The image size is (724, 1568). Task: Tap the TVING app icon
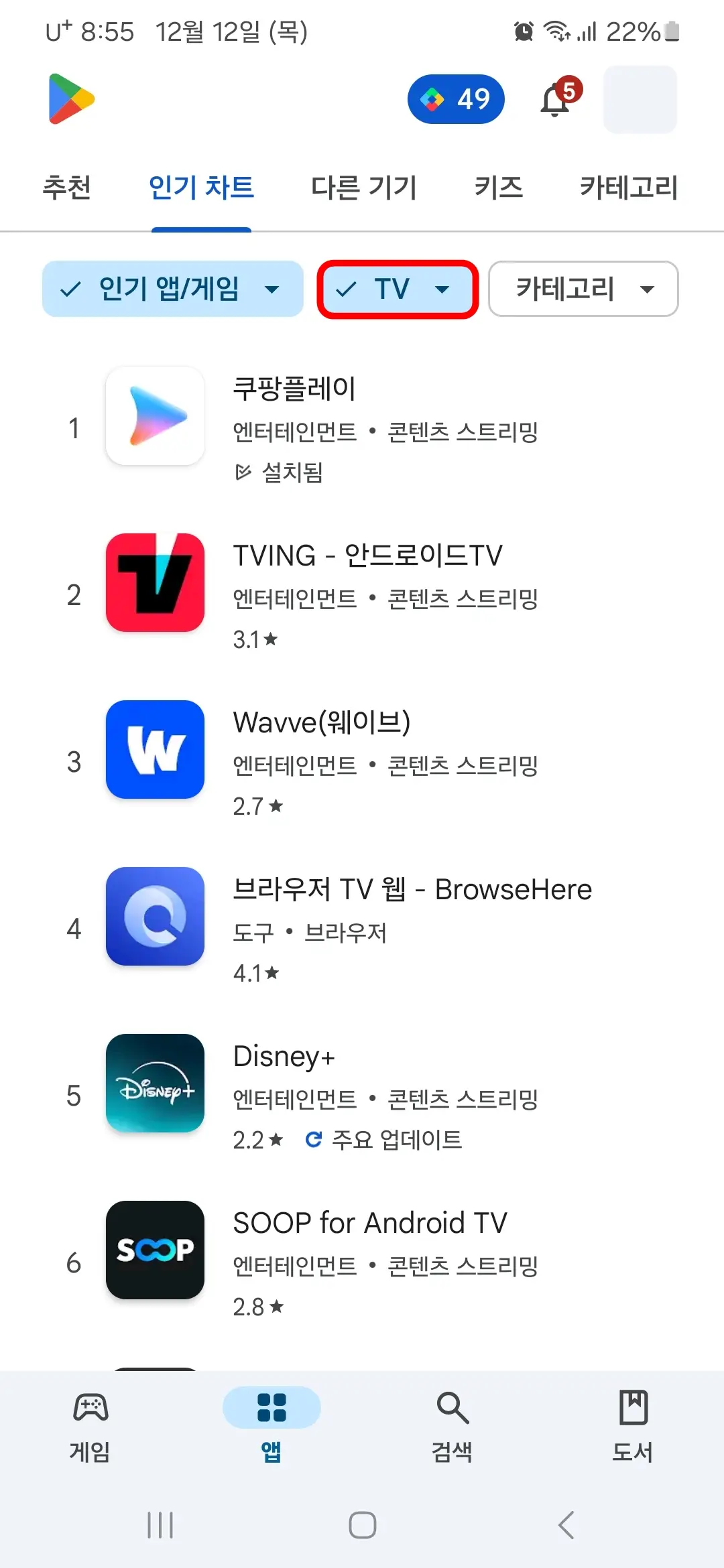coord(155,583)
